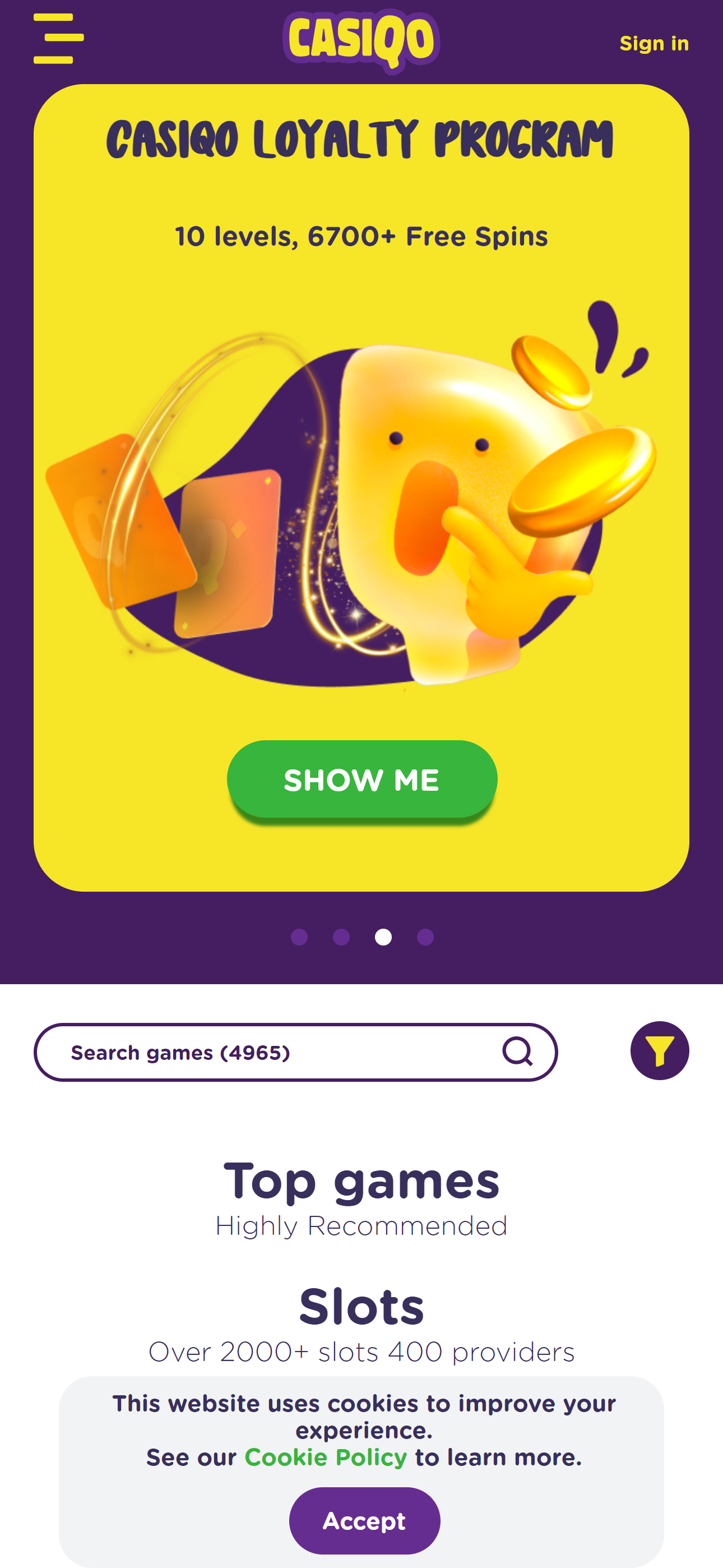Open the games filter
This screenshot has width=723, height=1568.
(x=659, y=1051)
